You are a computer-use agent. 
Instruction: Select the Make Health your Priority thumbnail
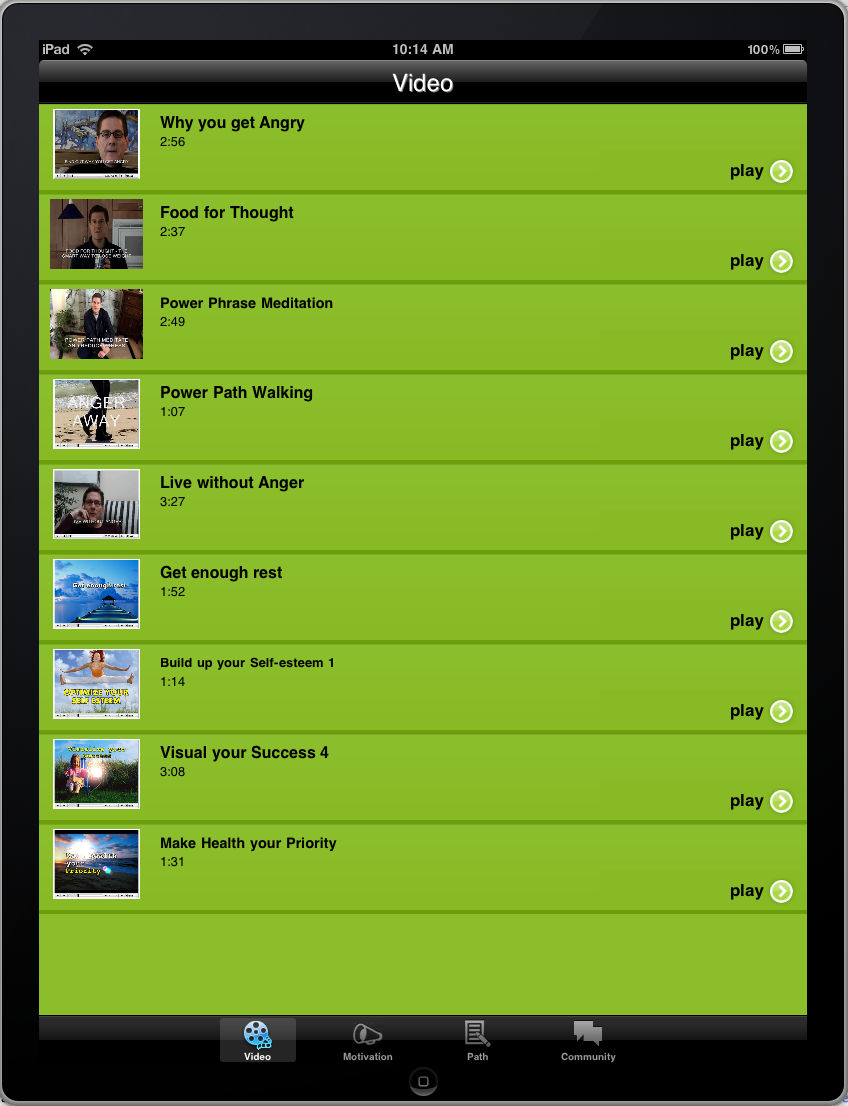point(96,864)
